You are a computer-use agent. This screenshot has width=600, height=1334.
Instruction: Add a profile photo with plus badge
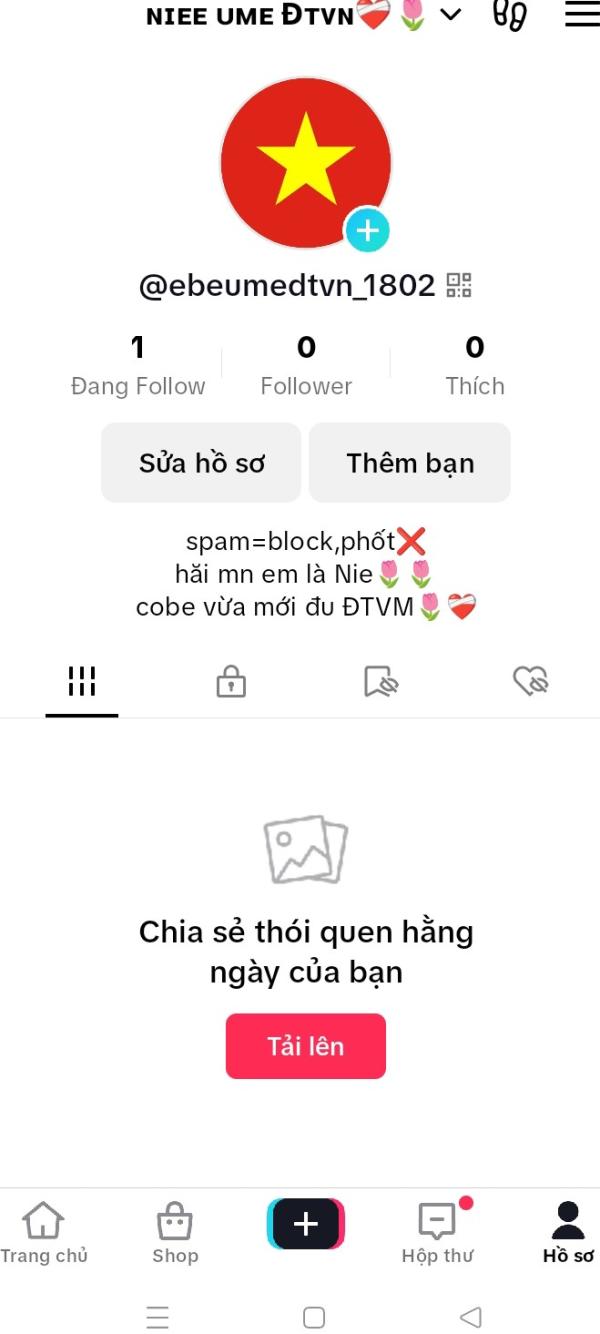[367, 231]
